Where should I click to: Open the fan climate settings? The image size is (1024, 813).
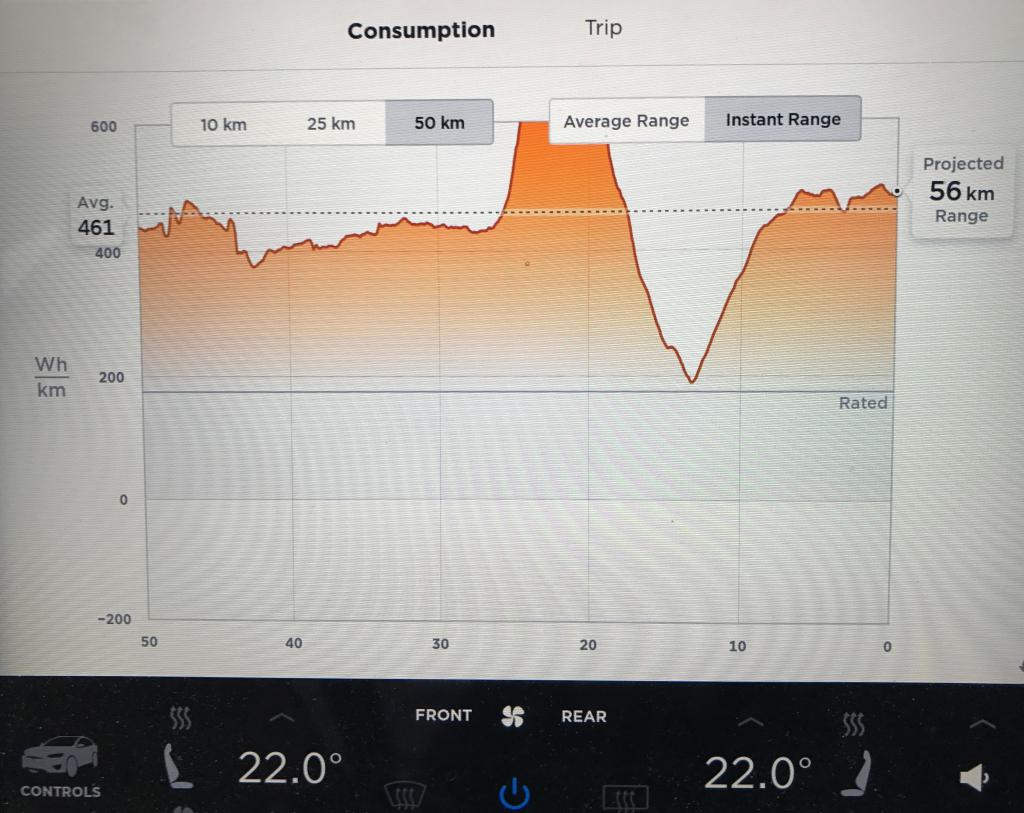(x=512, y=716)
